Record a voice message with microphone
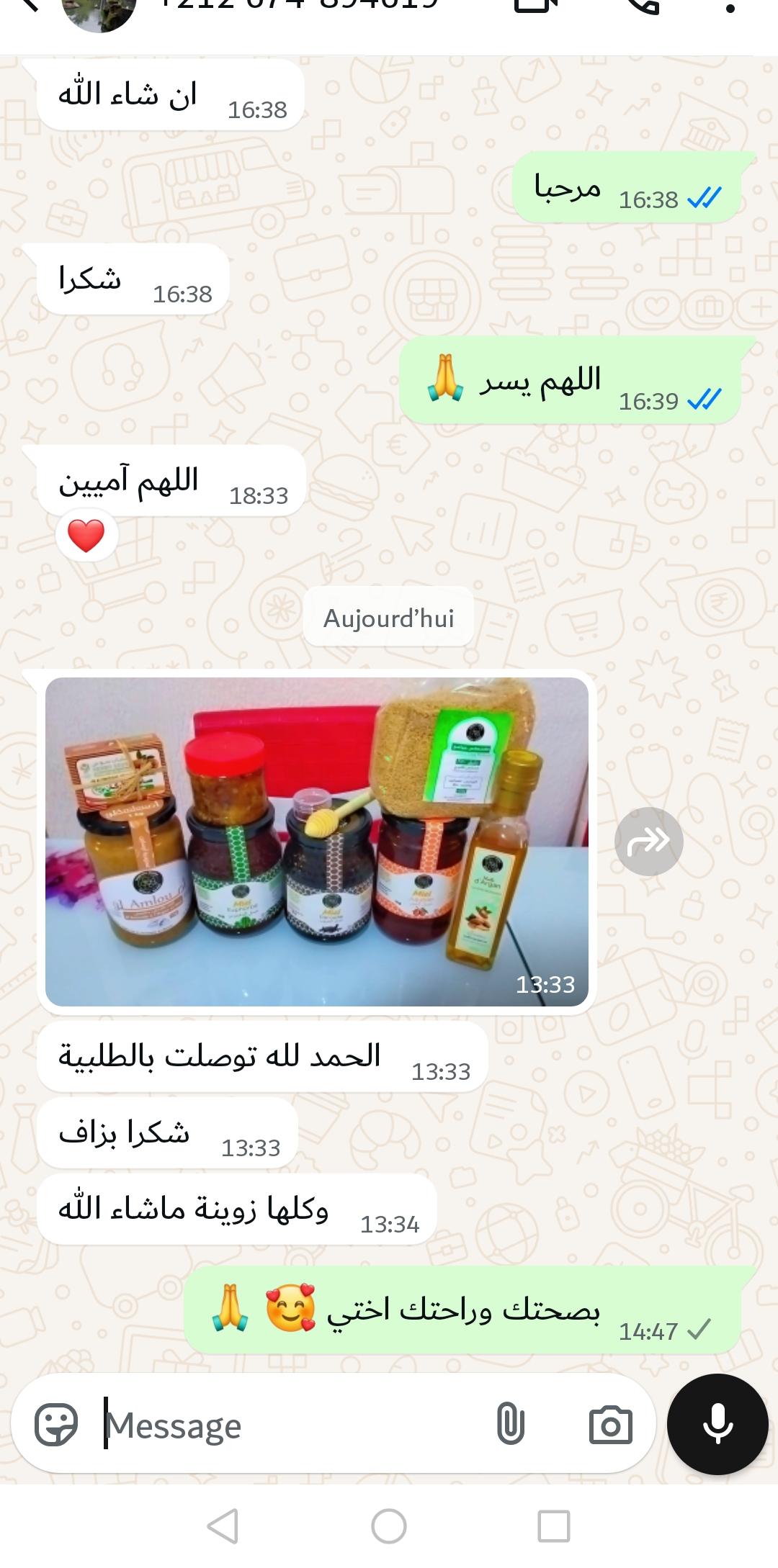Image resolution: width=778 pixels, height=1568 pixels. tap(717, 1424)
